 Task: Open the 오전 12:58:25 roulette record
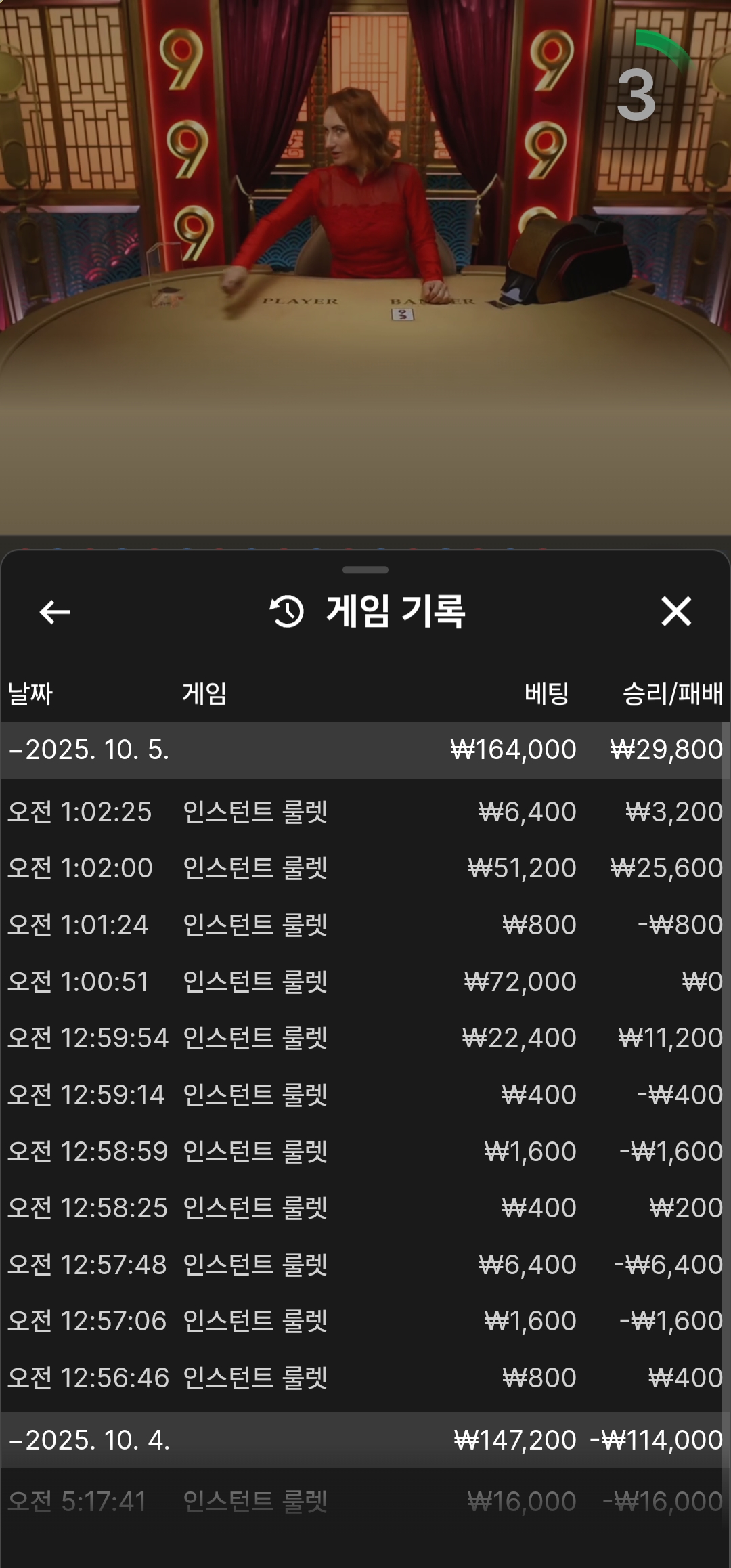364,1208
